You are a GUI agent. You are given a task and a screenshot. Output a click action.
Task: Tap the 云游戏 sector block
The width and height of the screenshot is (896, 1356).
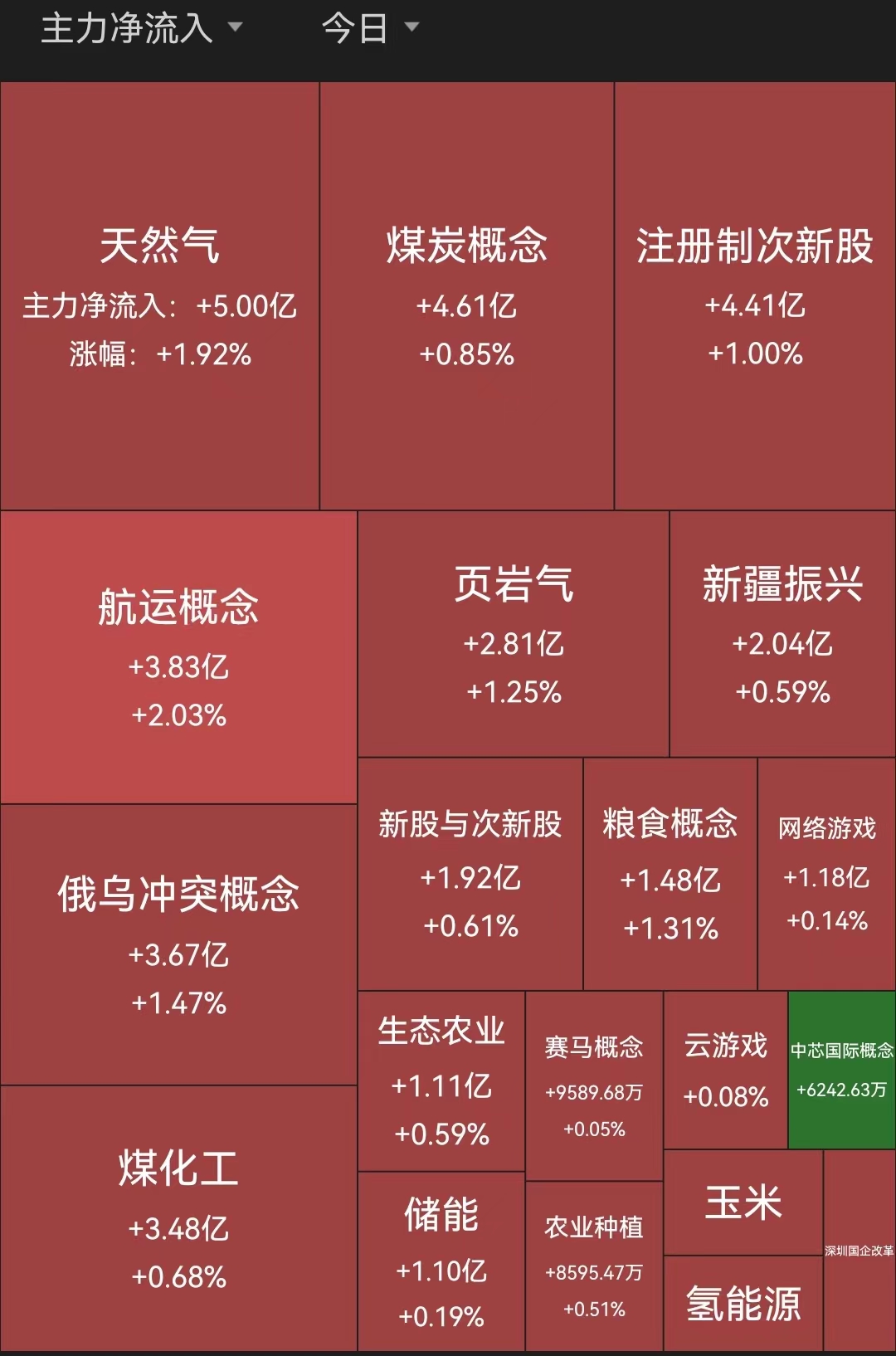[726, 1070]
